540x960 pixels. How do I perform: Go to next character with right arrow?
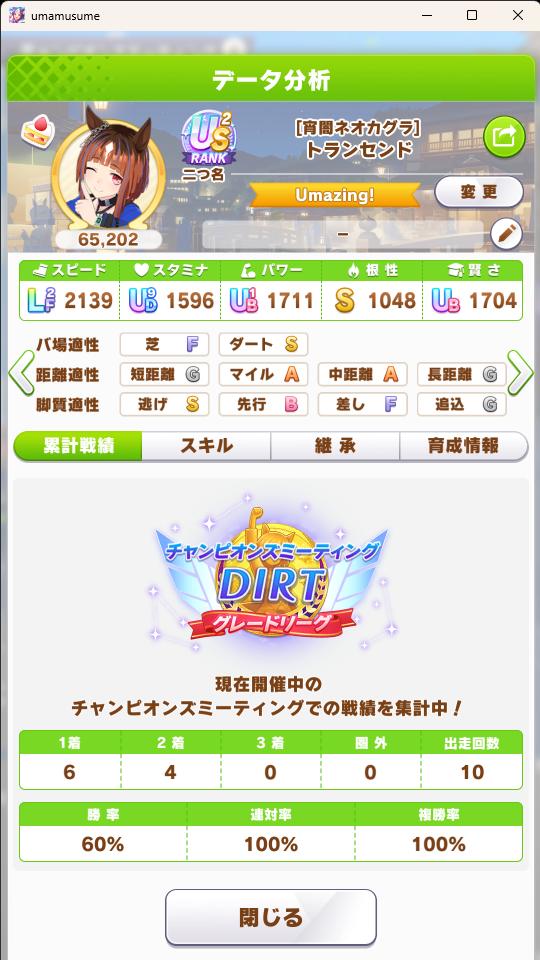[x=520, y=373]
